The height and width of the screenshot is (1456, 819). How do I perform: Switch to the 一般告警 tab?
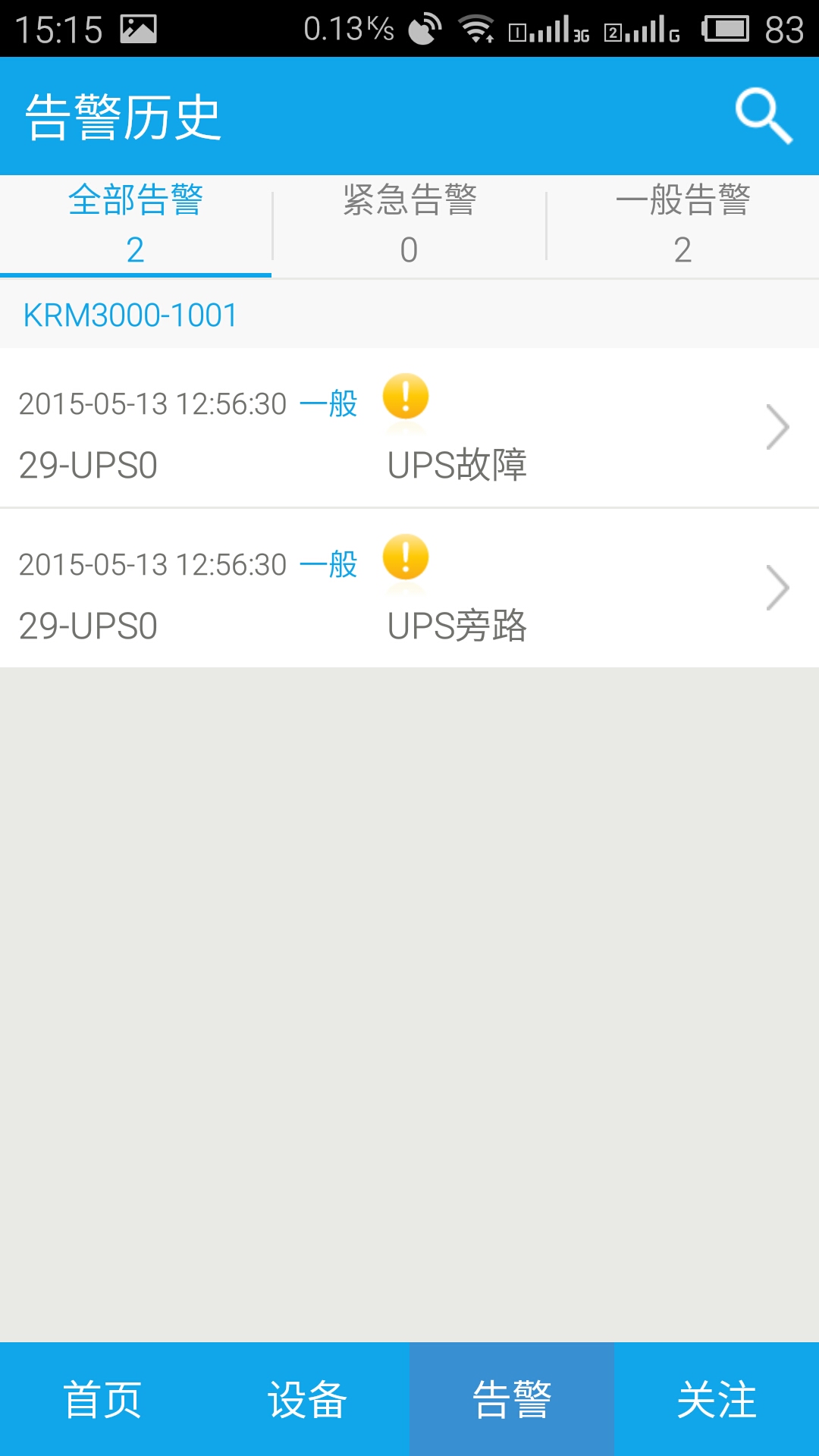click(682, 225)
